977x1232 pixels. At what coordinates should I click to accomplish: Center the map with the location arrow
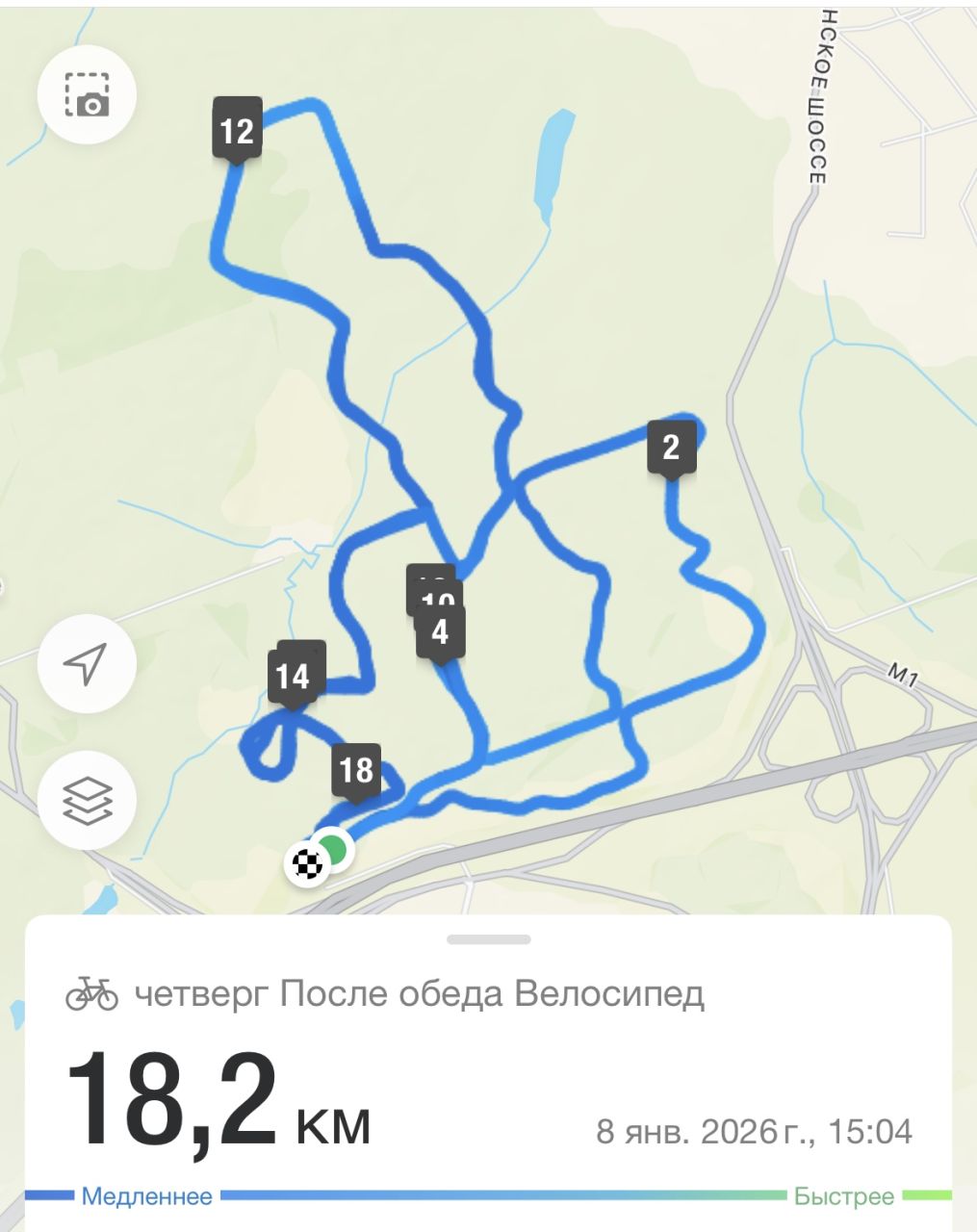point(87,663)
